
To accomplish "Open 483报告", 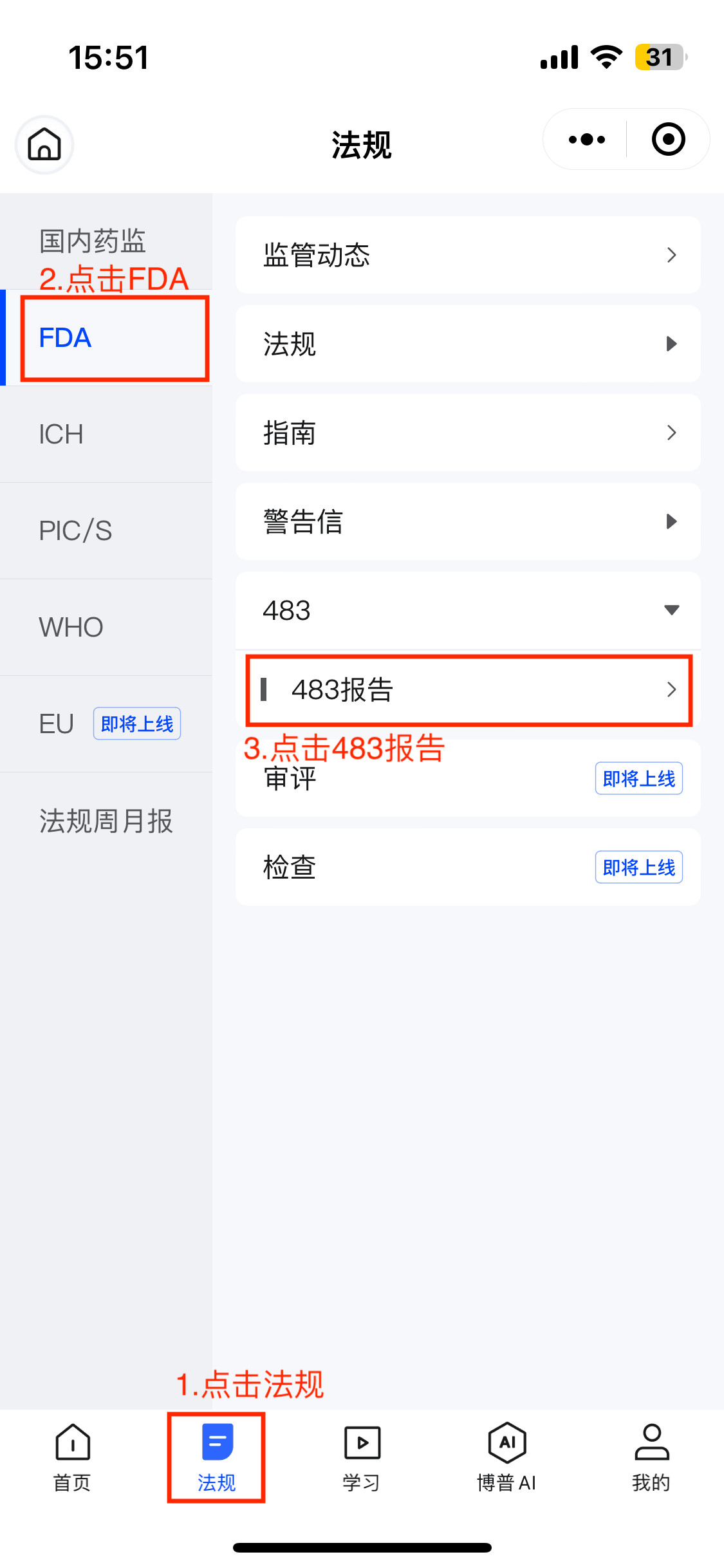I will 468,690.
